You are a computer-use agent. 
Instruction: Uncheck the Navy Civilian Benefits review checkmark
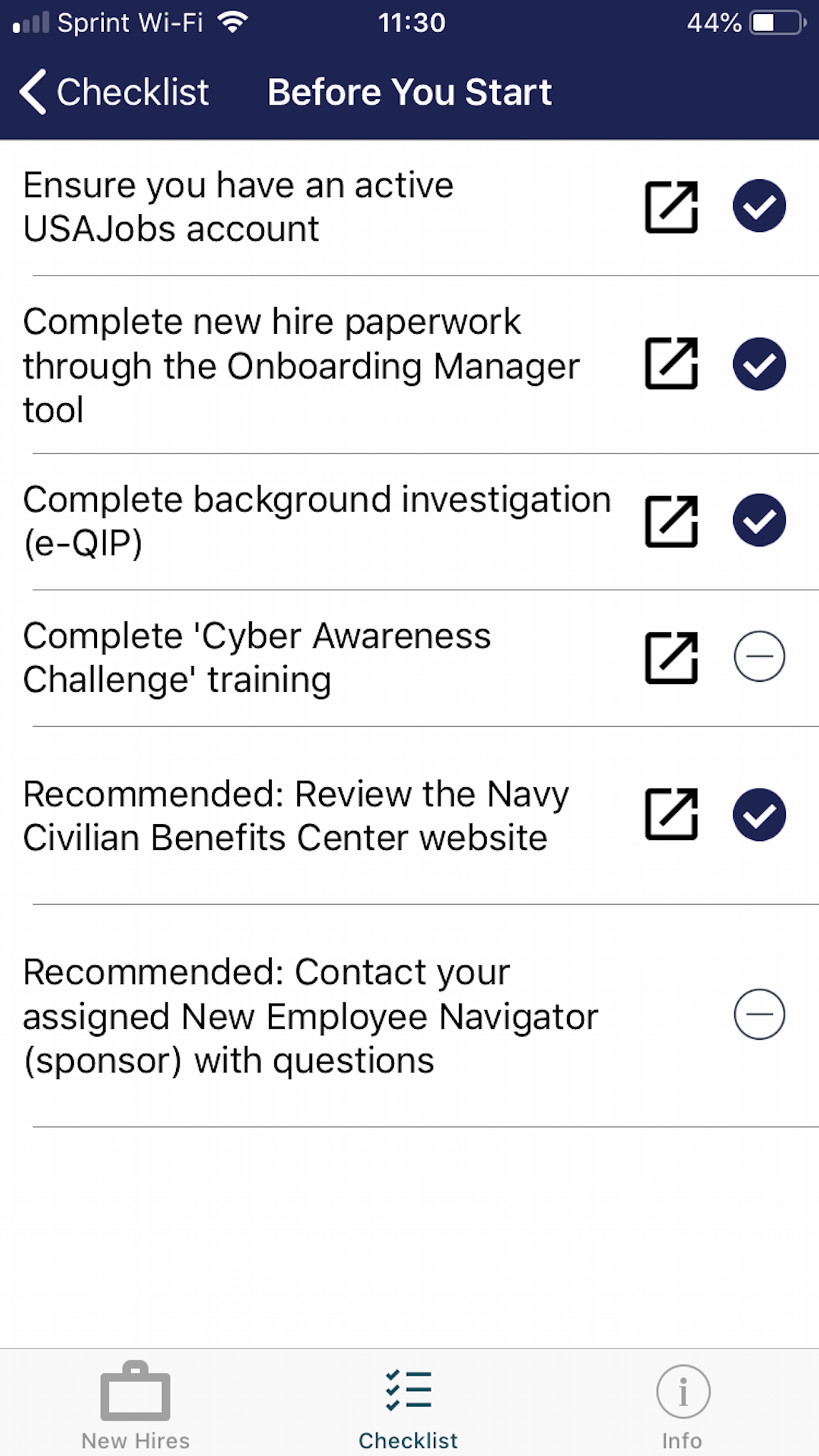(760, 815)
